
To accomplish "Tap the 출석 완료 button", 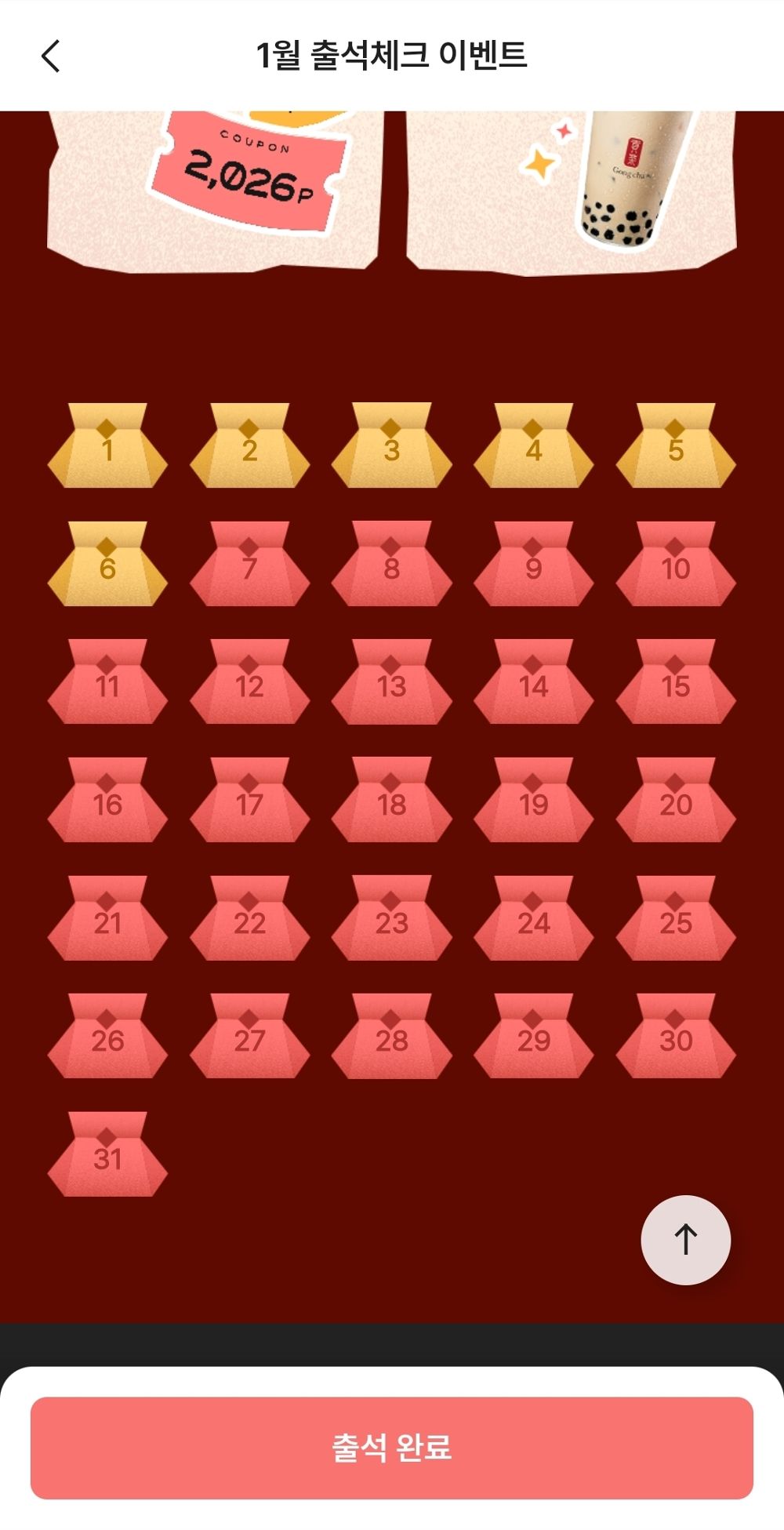I will coord(392,1447).
